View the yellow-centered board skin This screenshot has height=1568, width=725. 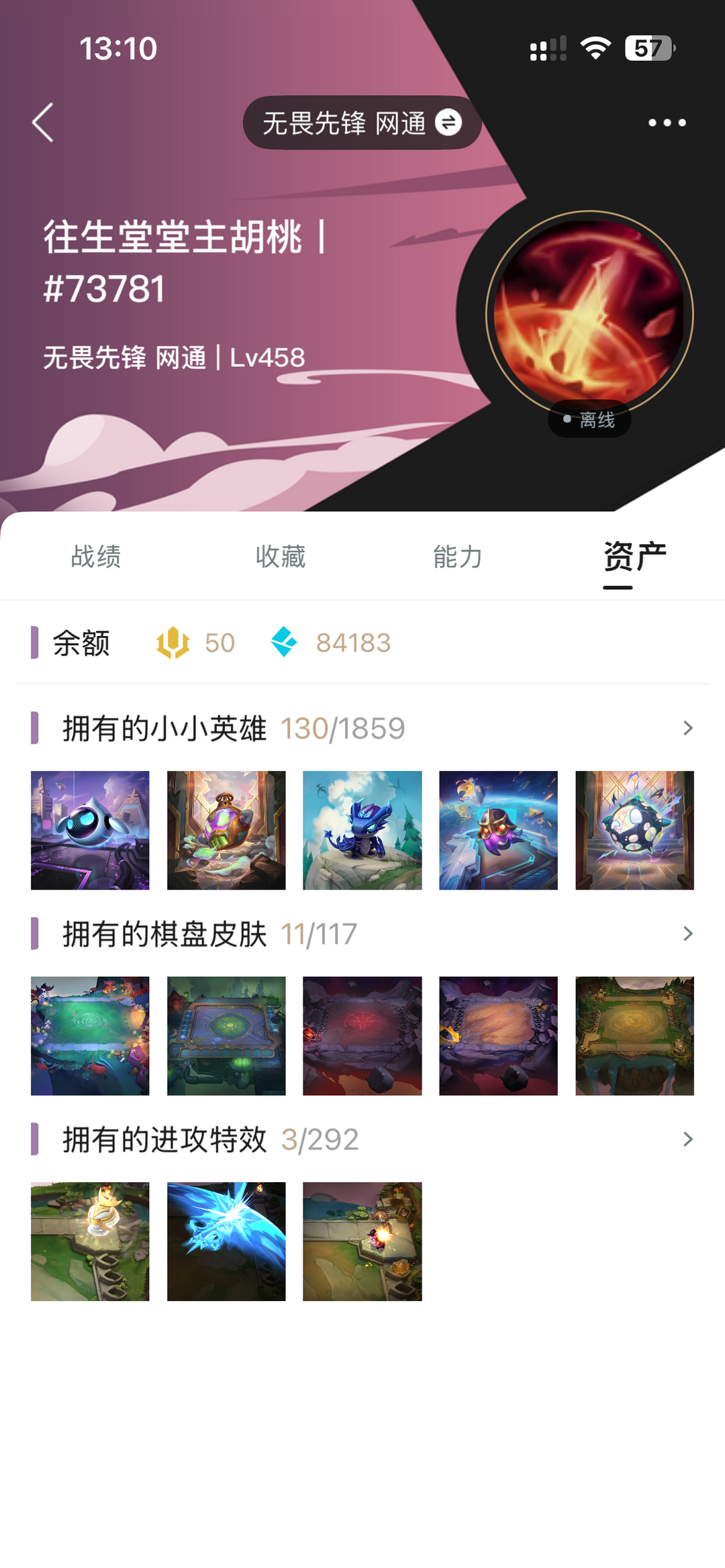coord(634,1036)
